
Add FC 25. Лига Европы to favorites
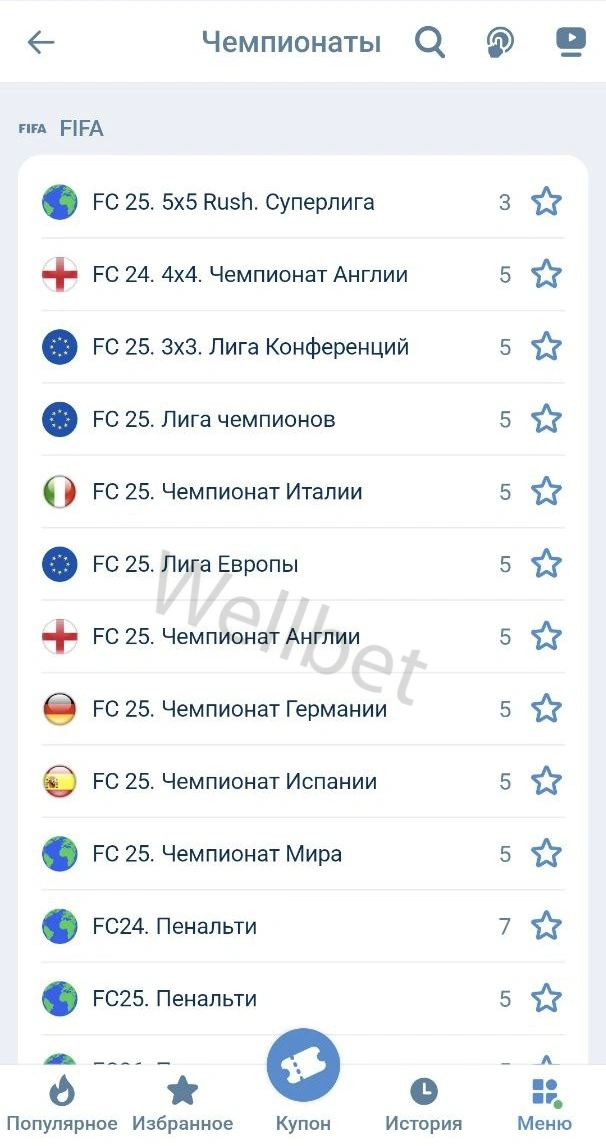point(546,564)
